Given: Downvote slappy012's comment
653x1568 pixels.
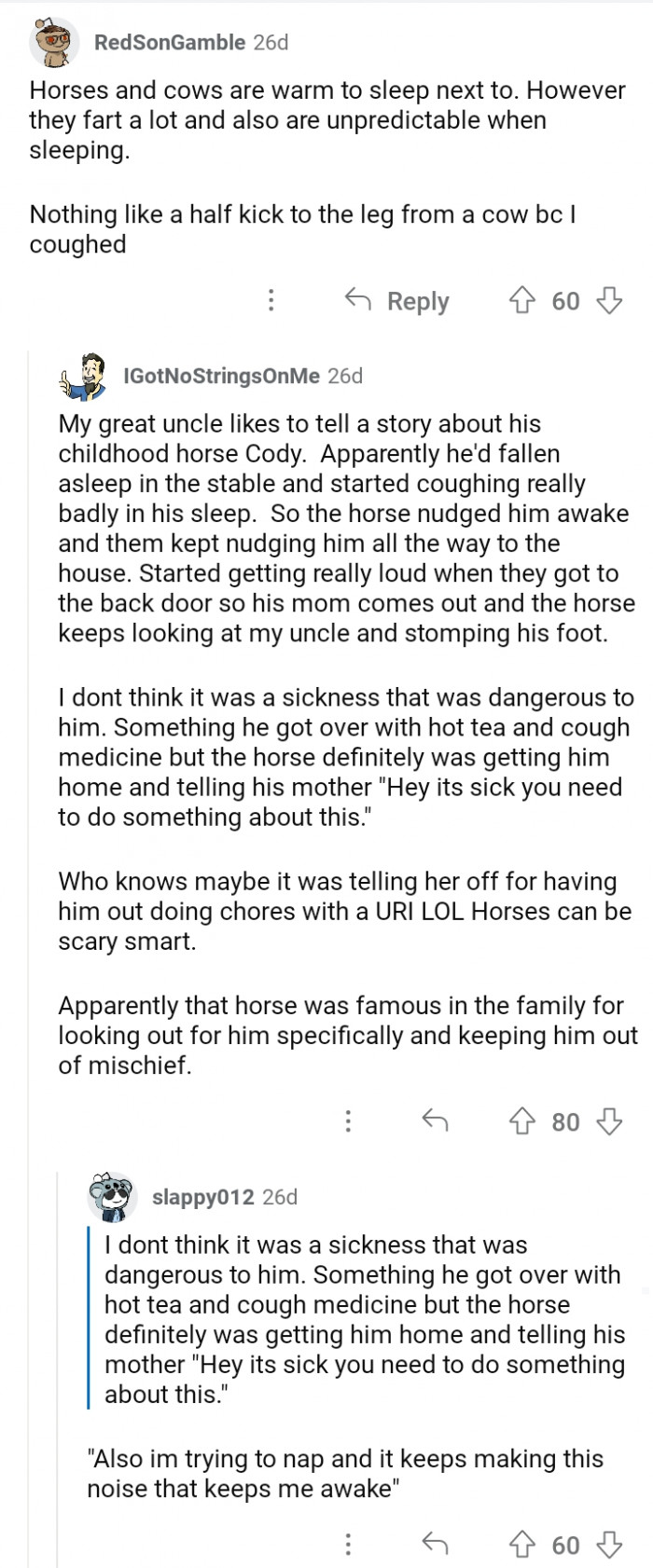Looking at the screenshot, I should (x=609, y=1545).
